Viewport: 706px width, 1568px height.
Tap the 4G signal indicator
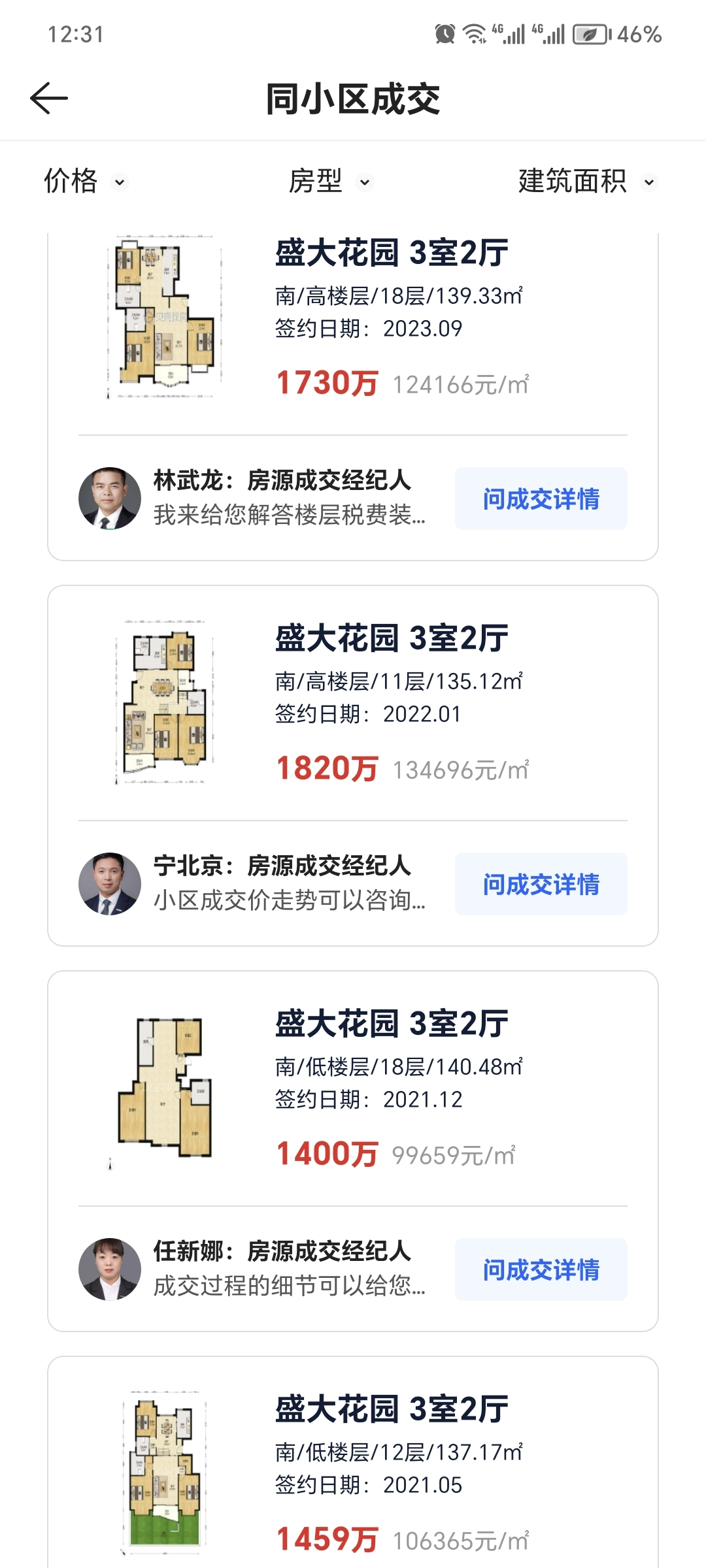pos(510,36)
